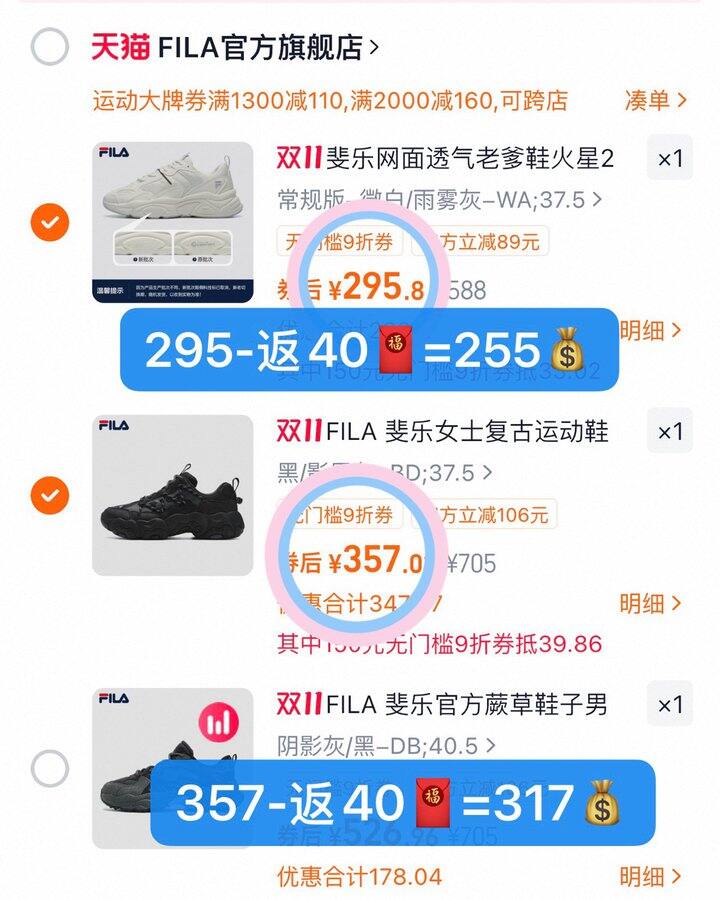The height and width of the screenshot is (900, 720).
Task: Deselect the FILA 斐乐女士复古运动鞋 item
Action: (50, 494)
